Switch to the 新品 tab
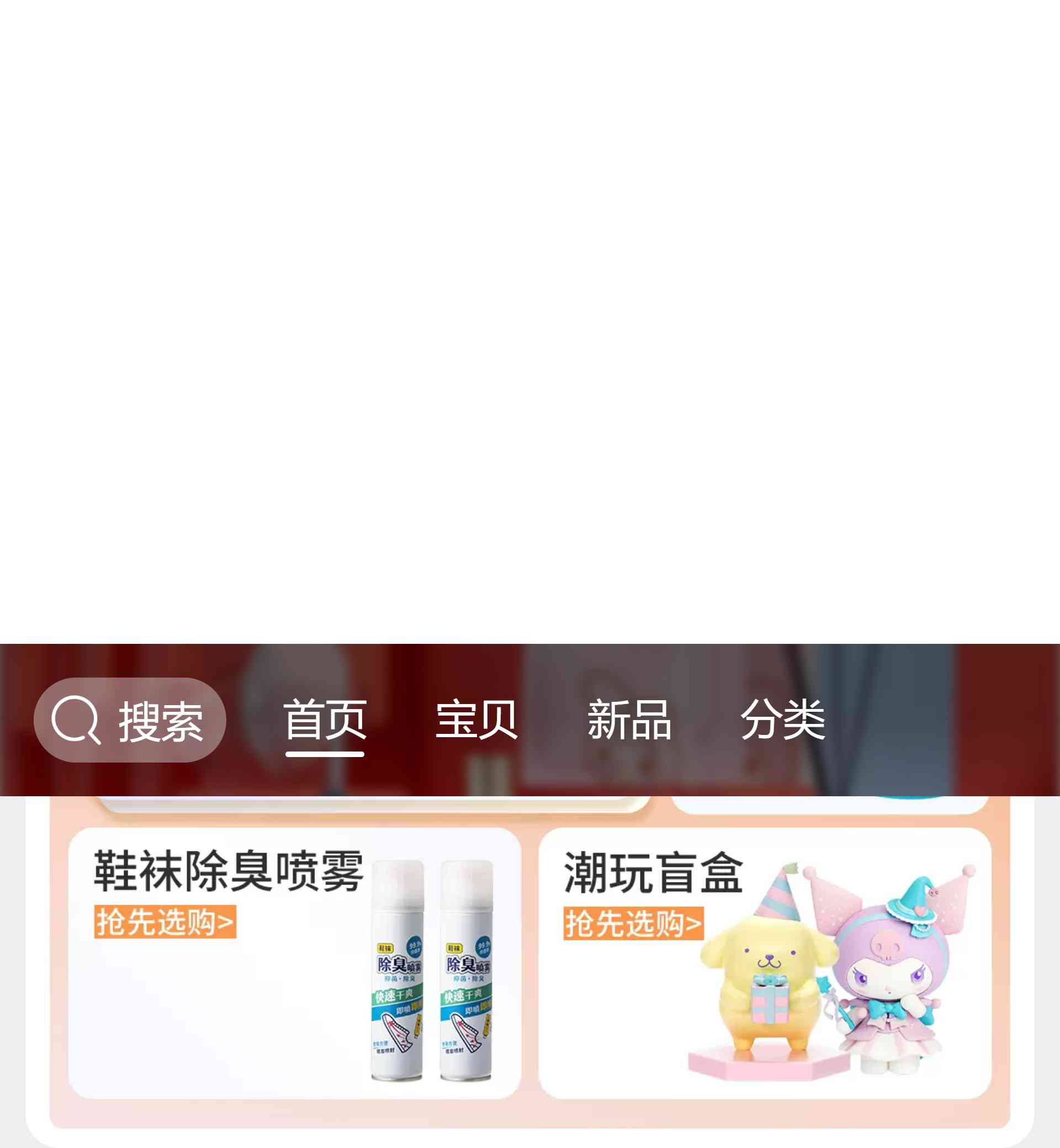 coord(629,720)
